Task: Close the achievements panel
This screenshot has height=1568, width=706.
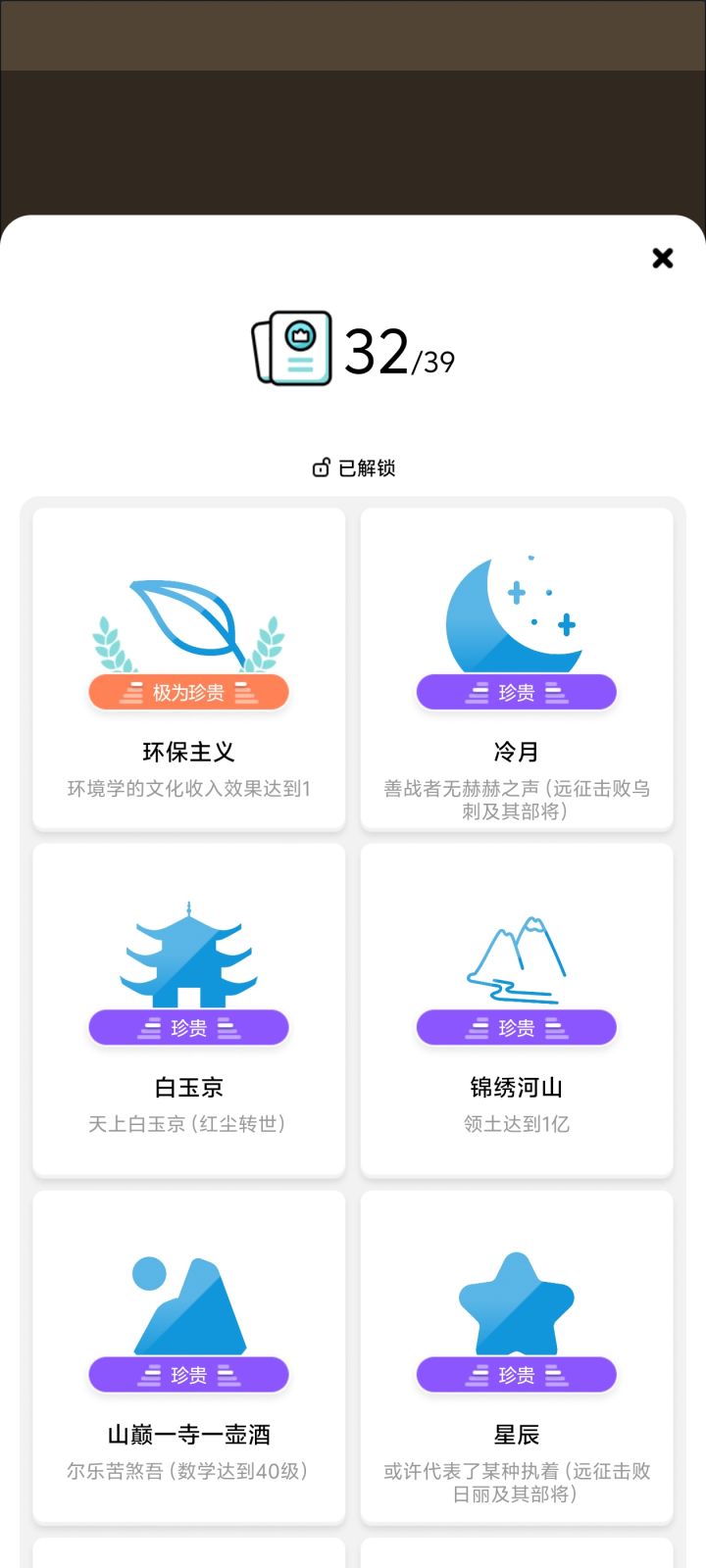Action: (663, 258)
